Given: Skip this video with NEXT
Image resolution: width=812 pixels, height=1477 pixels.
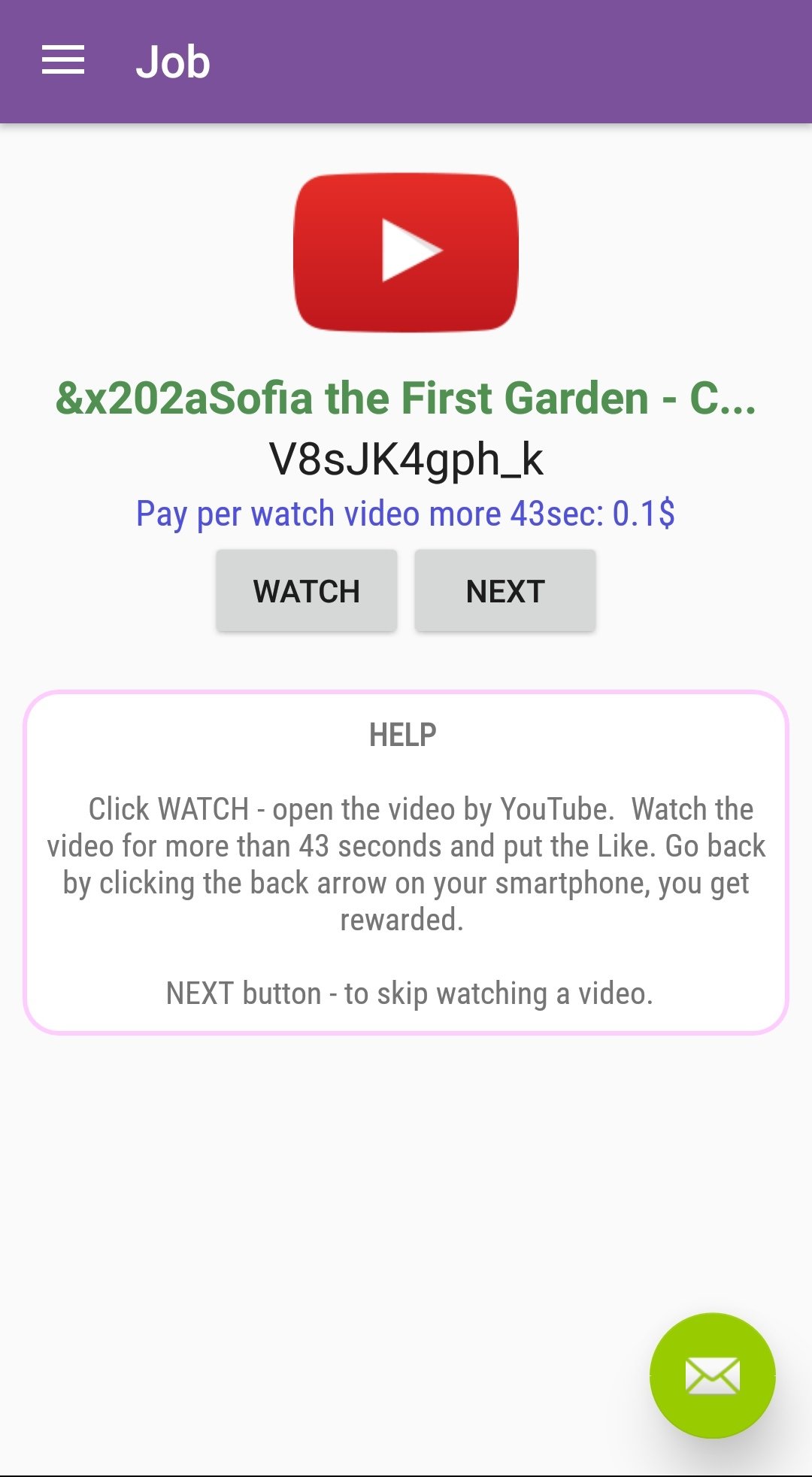Looking at the screenshot, I should 505,591.
